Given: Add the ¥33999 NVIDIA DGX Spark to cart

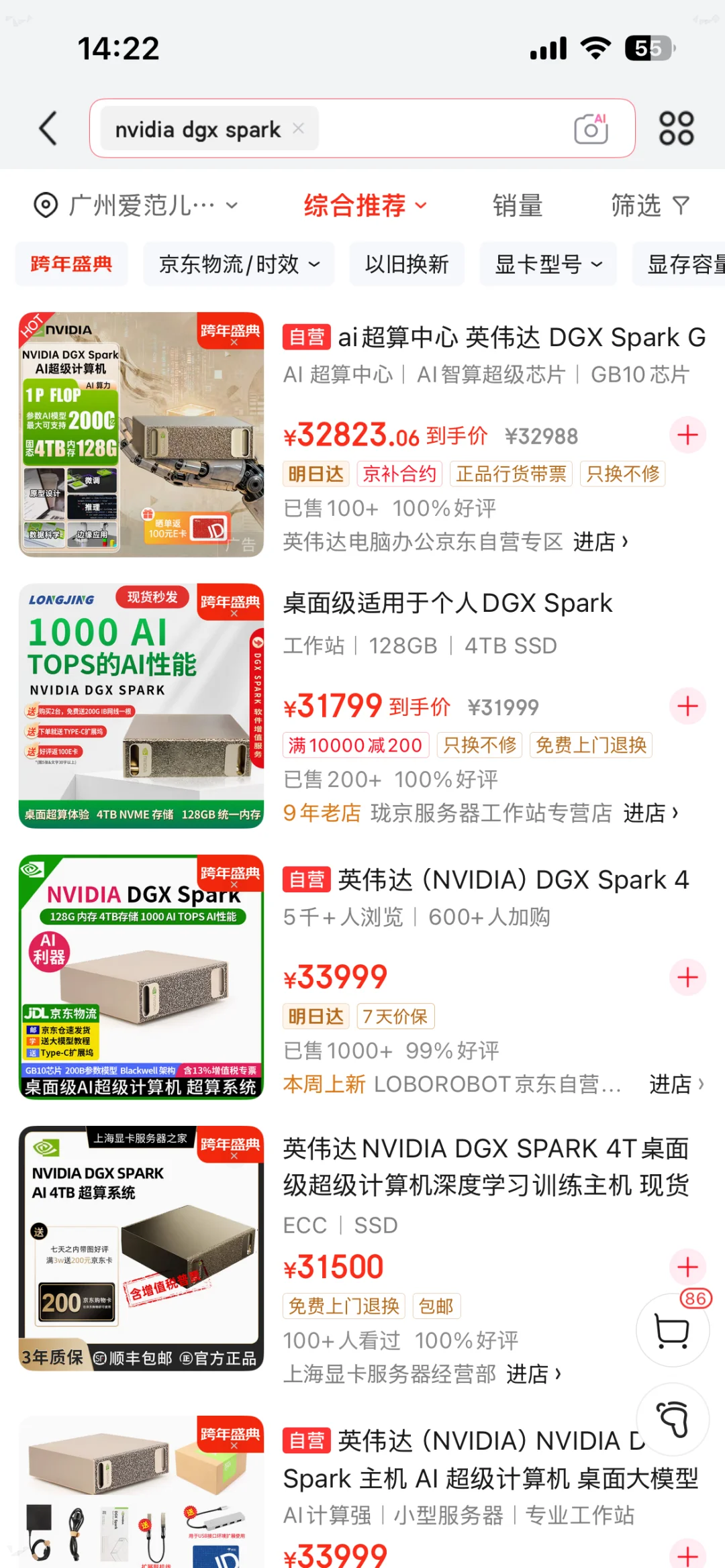Looking at the screenshot, I should point(687,978).
